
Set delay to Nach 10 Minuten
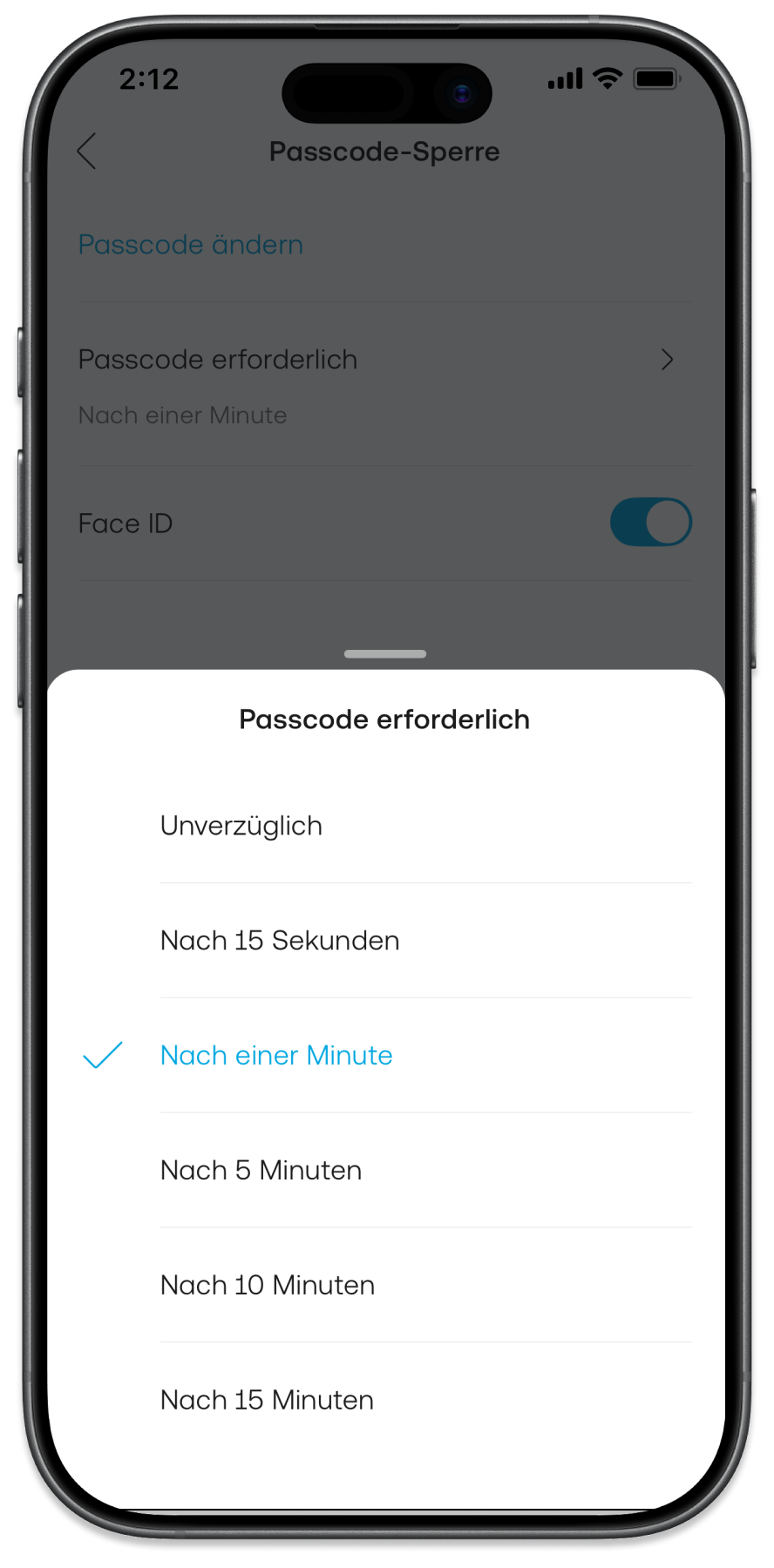coord(268,1286)
